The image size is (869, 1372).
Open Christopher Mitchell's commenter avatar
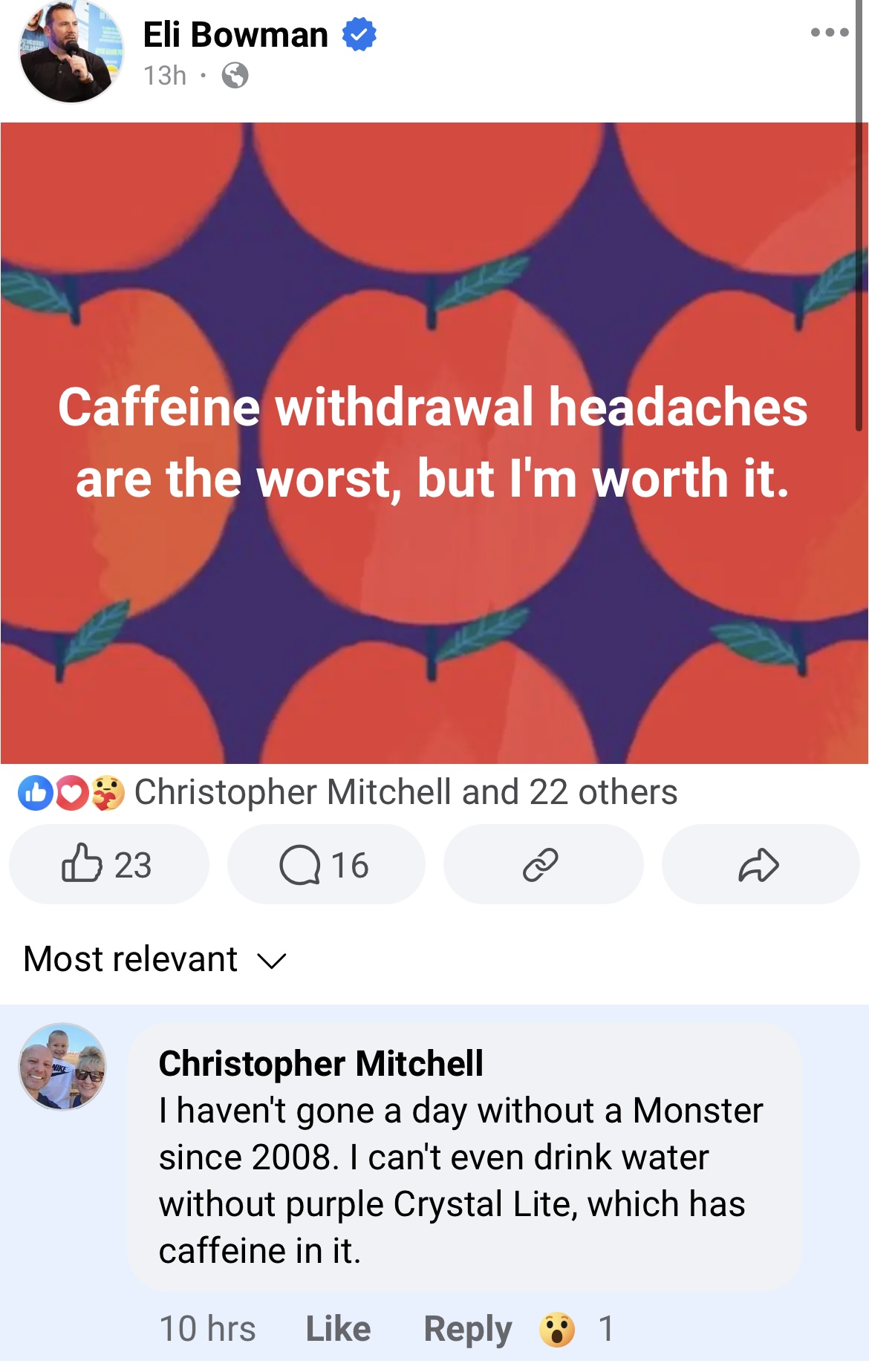coord(63,1067)
